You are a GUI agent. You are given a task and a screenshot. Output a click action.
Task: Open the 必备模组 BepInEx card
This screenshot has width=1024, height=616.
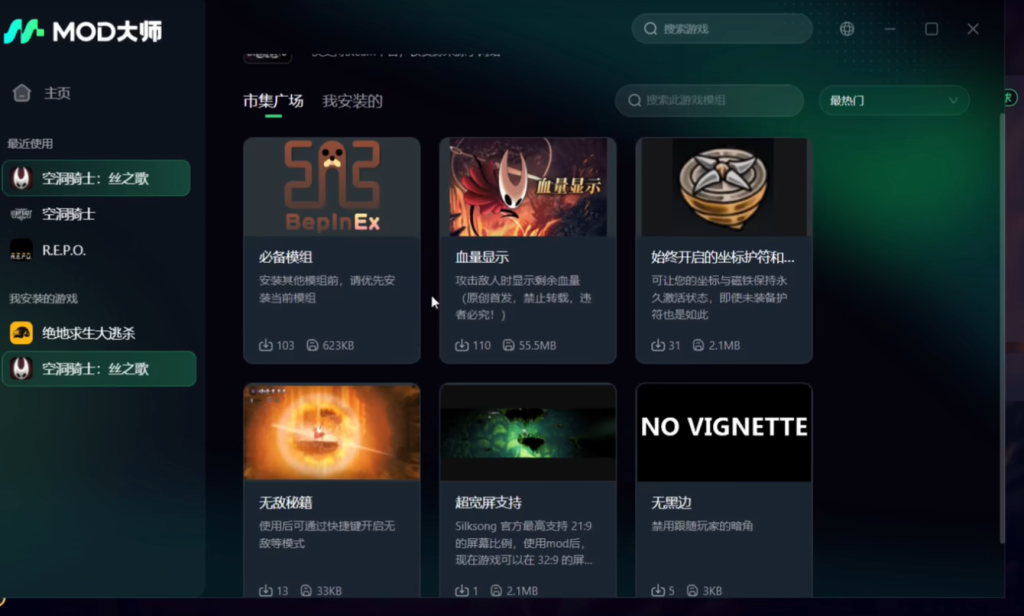coord(331,250)
